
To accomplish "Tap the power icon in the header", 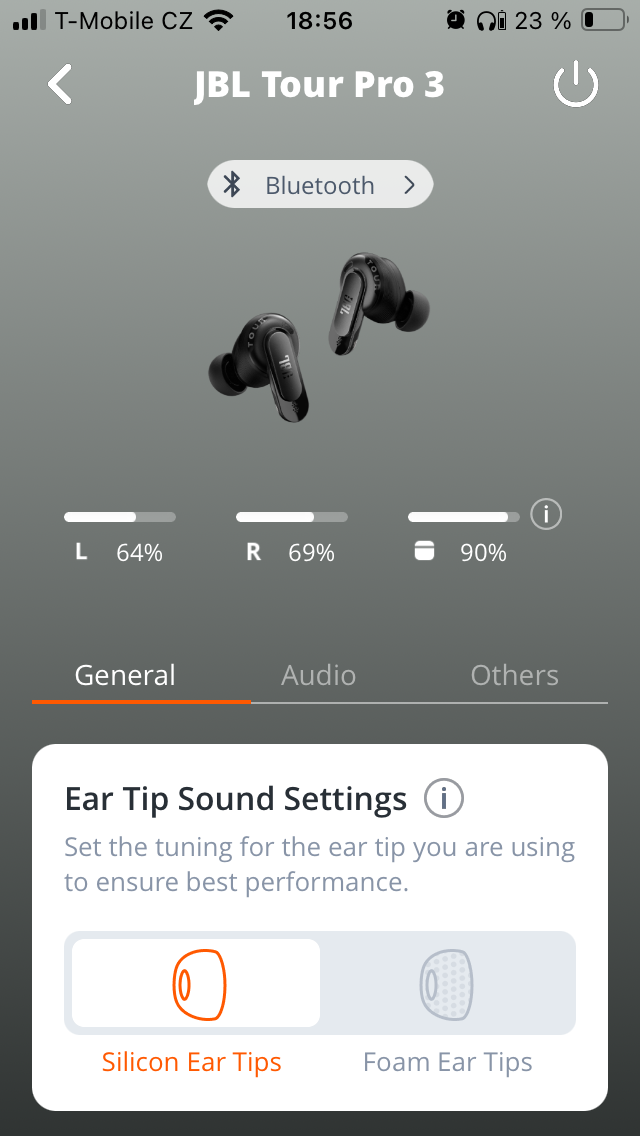I will 575,87.
